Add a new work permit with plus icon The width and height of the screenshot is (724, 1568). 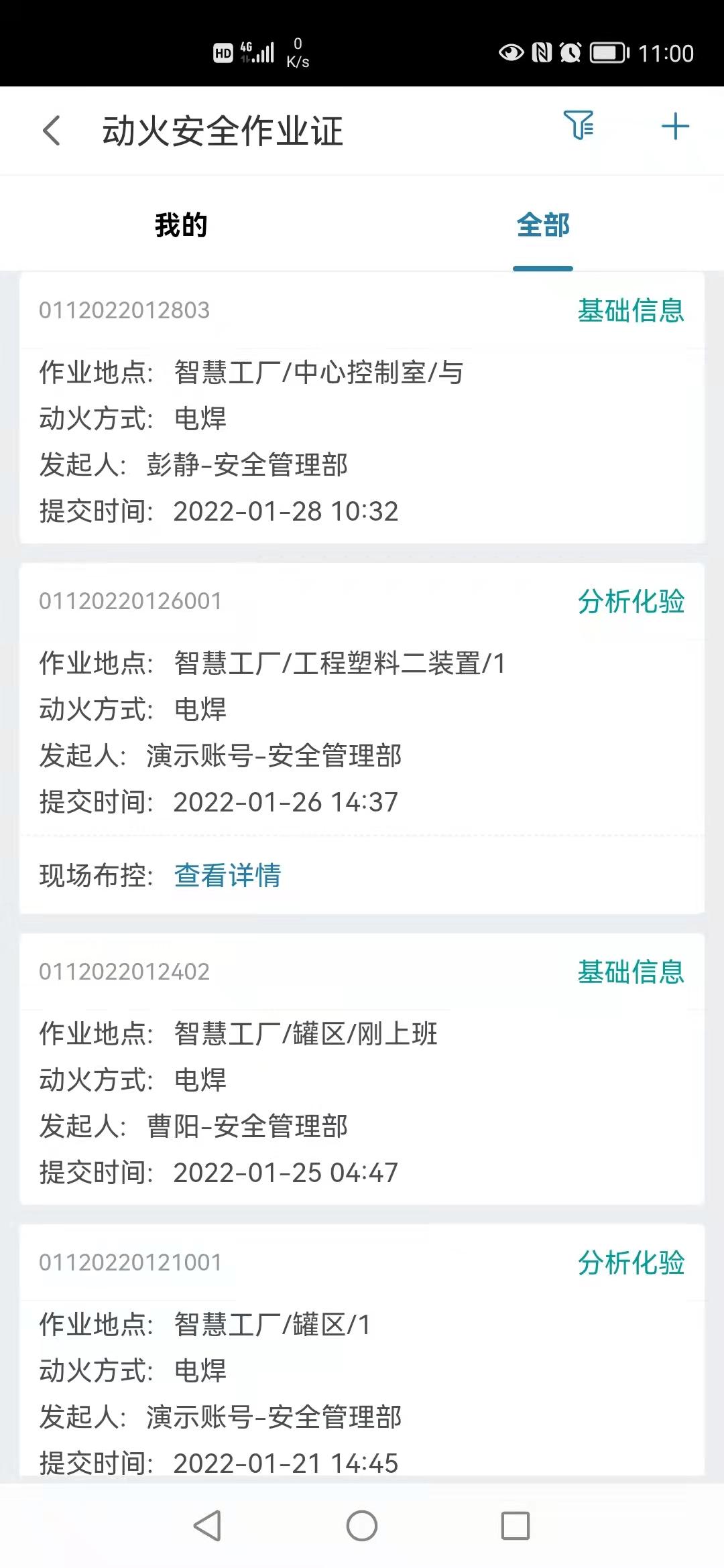[674, 127]
